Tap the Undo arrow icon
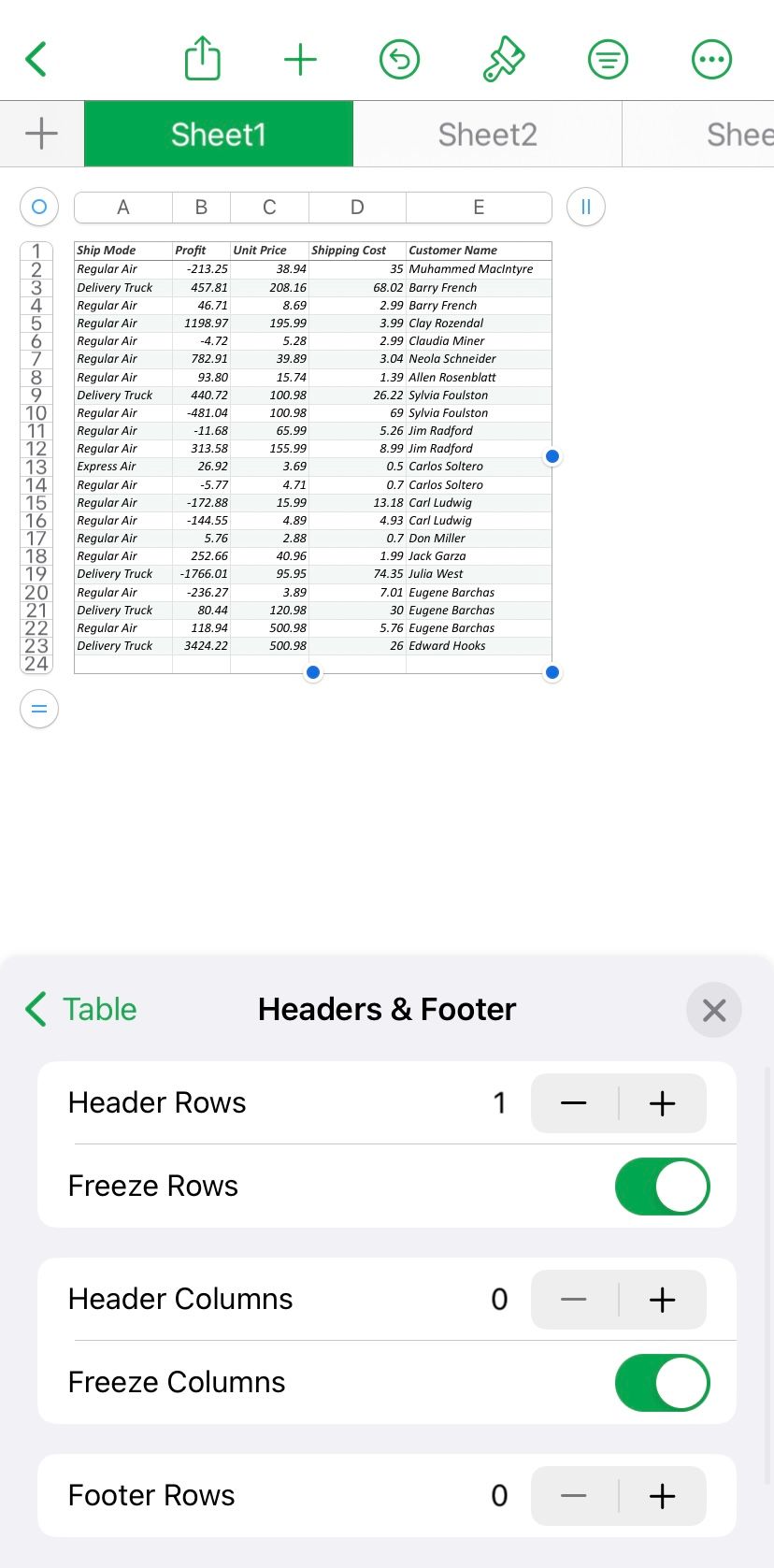This screenshot has width=774, height=1568. [399, 58]
